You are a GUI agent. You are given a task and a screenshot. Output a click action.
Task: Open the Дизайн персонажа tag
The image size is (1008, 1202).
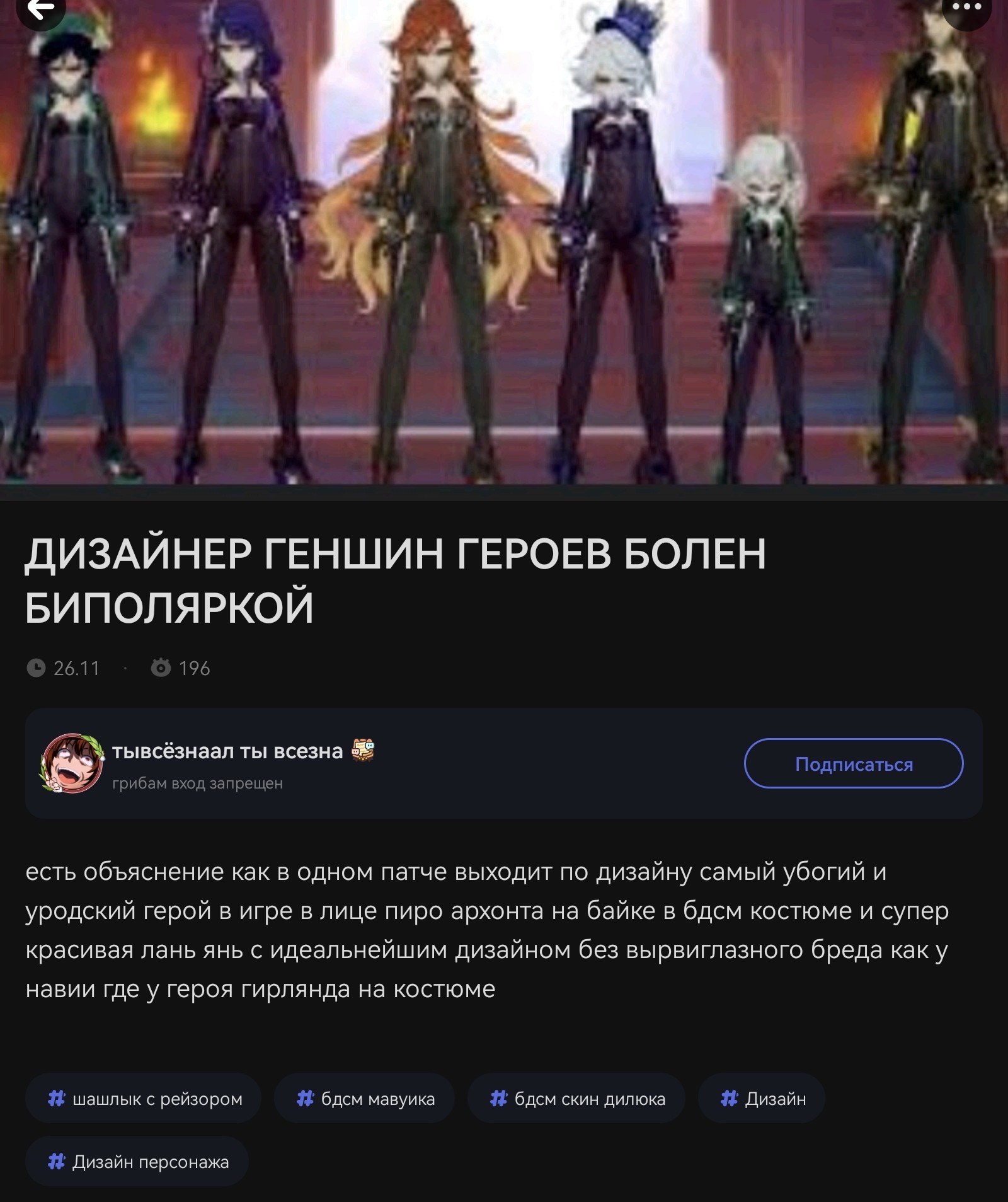(137, 1162)
